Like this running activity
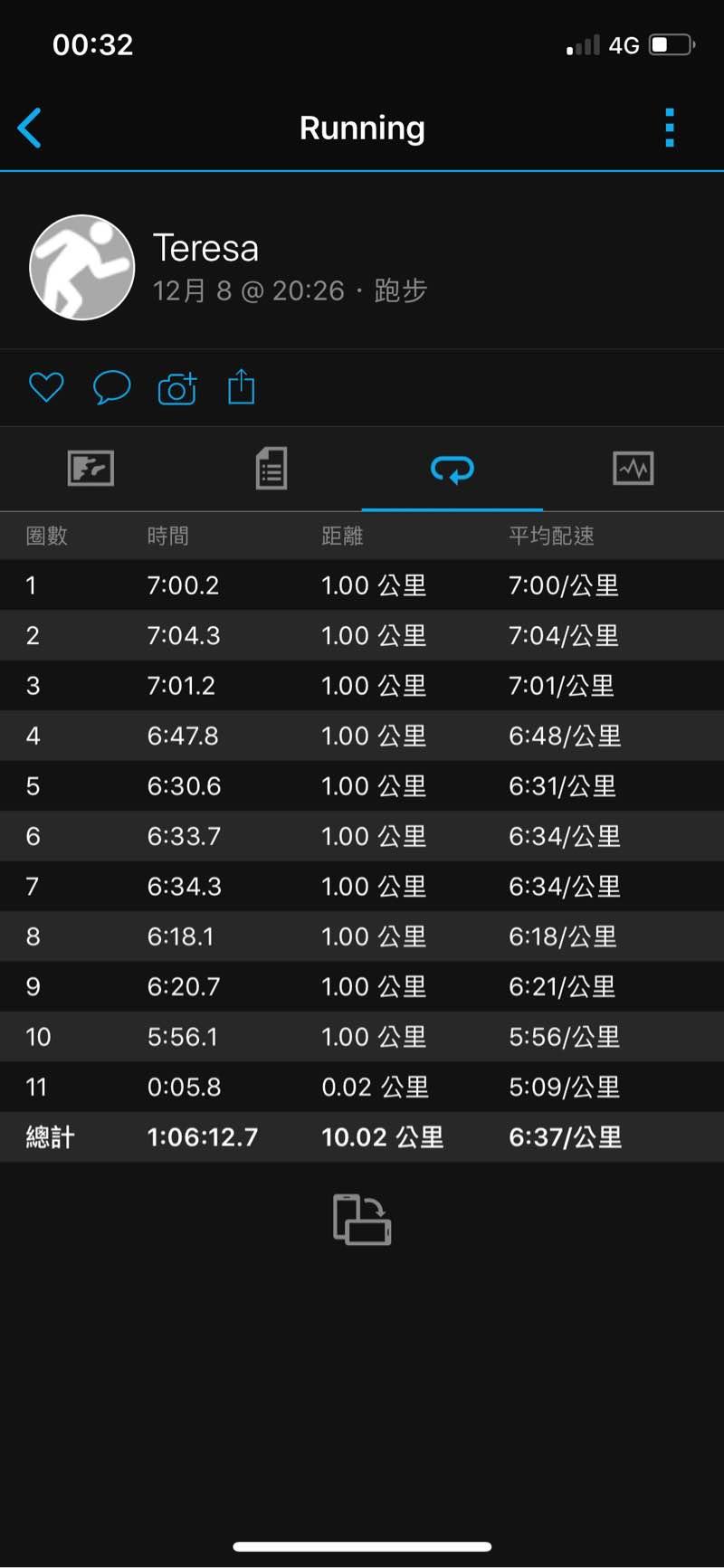This screenshot has height=1568, width=724. [x=46, y=387]
